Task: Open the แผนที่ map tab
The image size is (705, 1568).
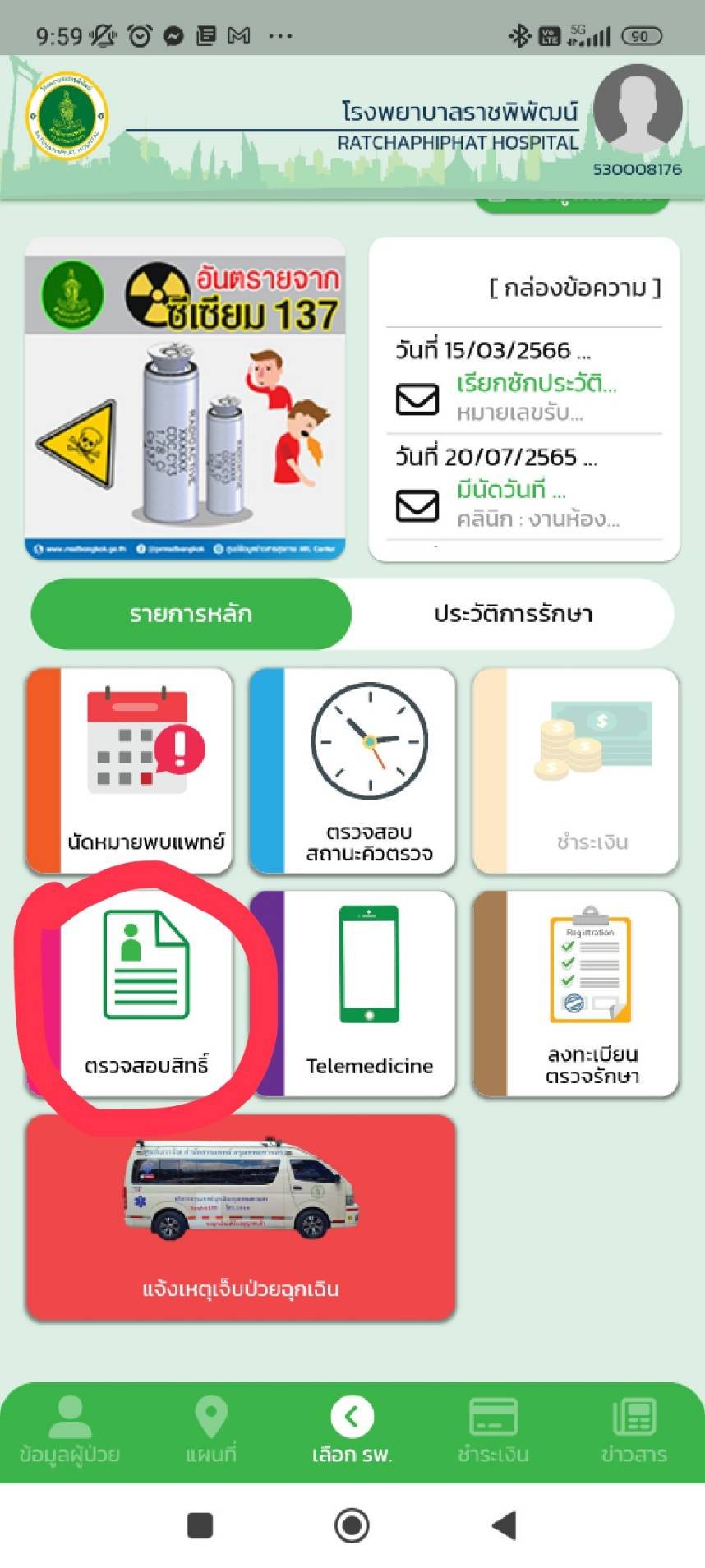Action: 211,1430
